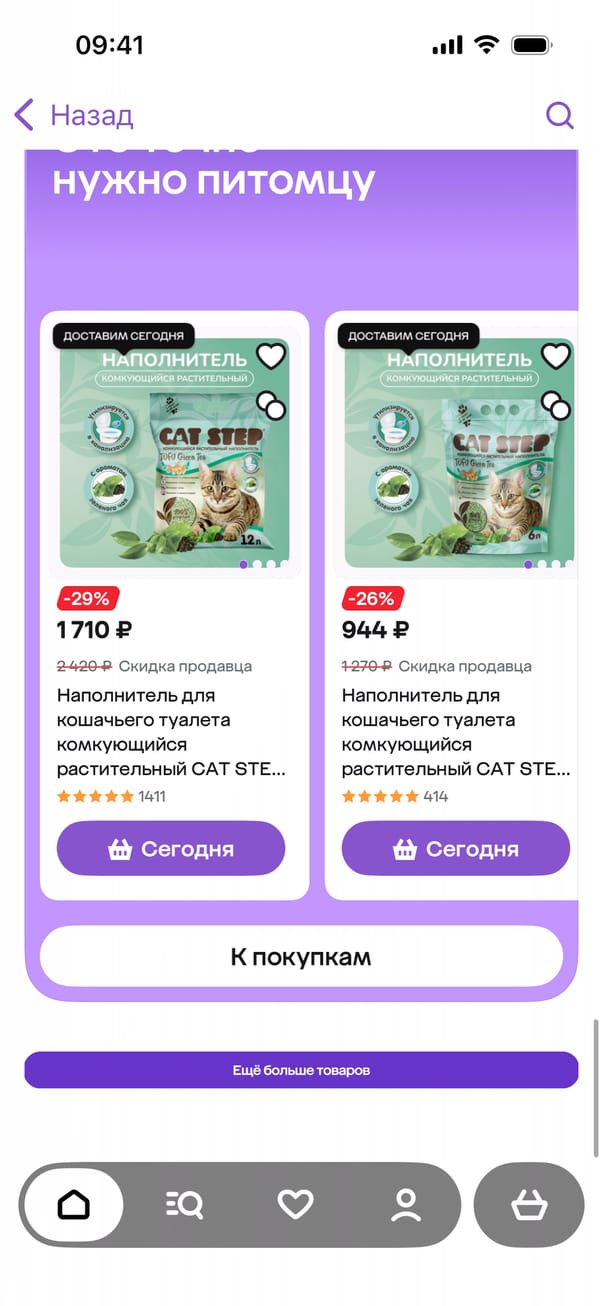Open search from the top bar
The width and height of the screenshot is (603, 1306).
[x=559, y=115]
